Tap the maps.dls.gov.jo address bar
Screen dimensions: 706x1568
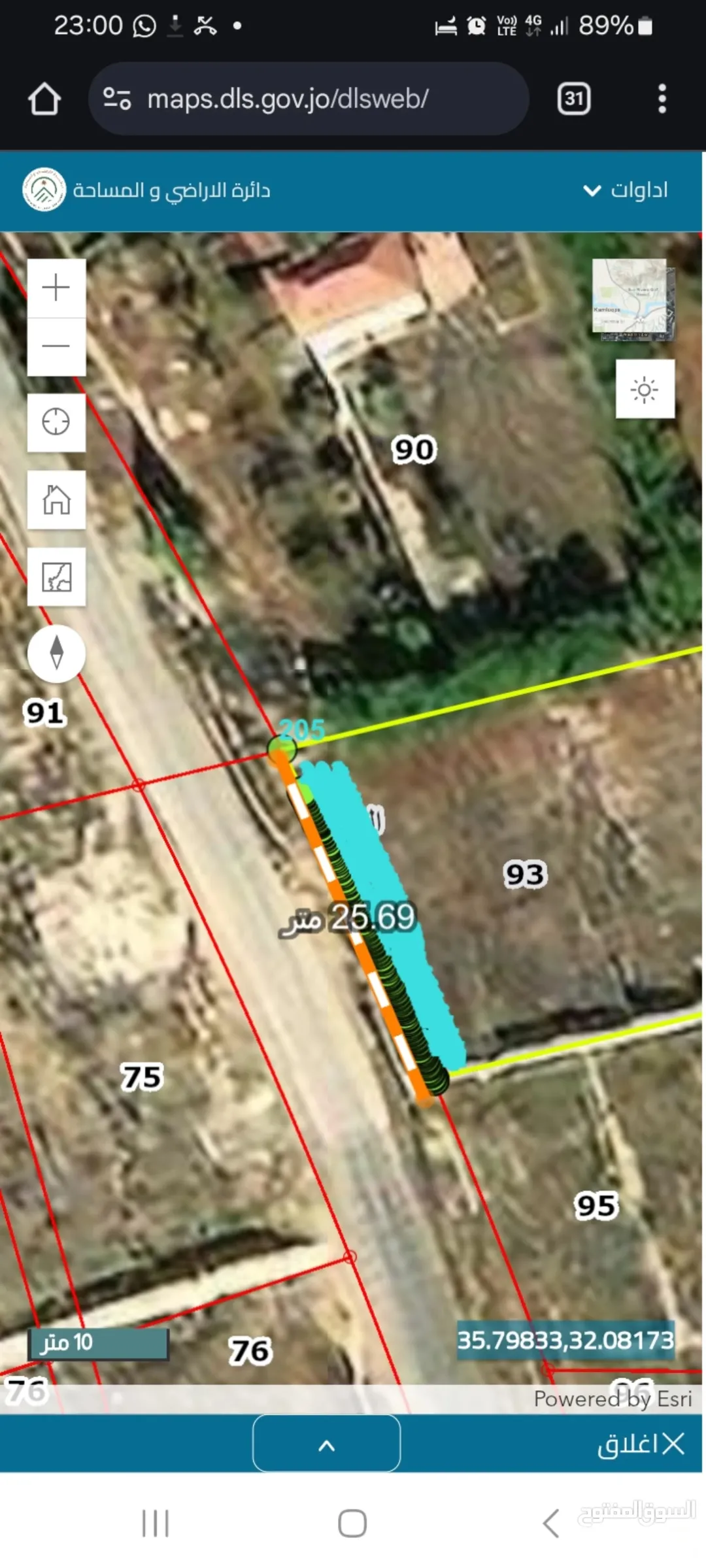click(309, 99)
